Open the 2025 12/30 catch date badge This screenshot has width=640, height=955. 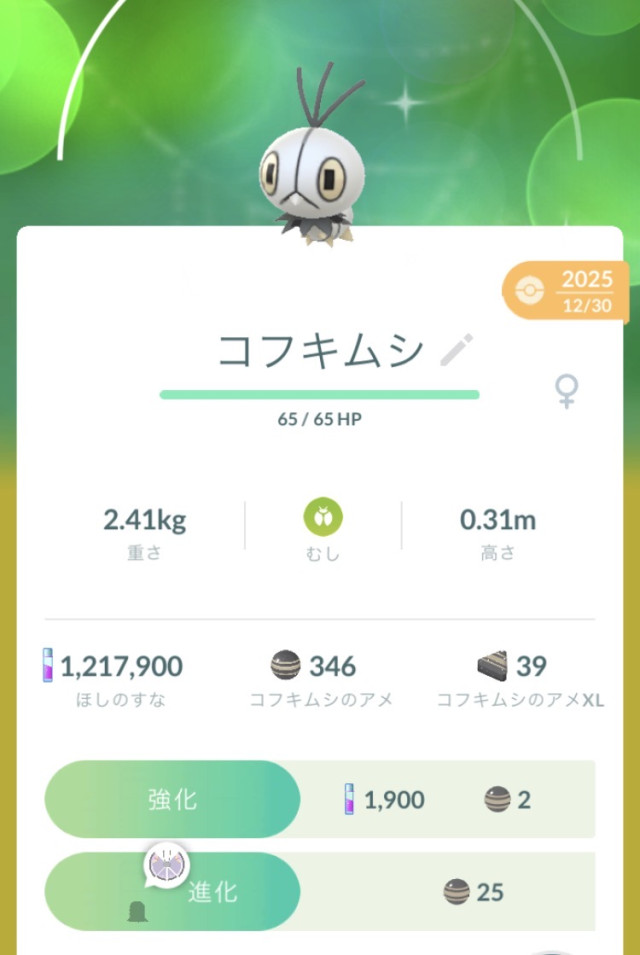(567, 291)
